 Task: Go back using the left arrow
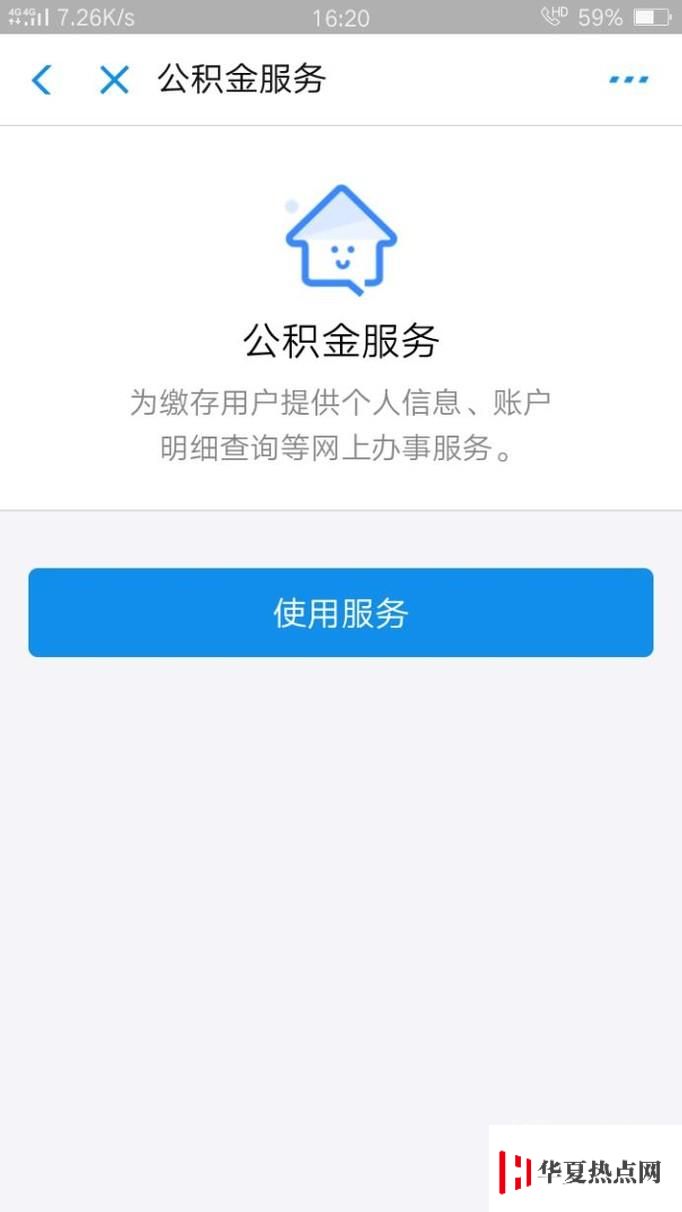click(42, 80)
